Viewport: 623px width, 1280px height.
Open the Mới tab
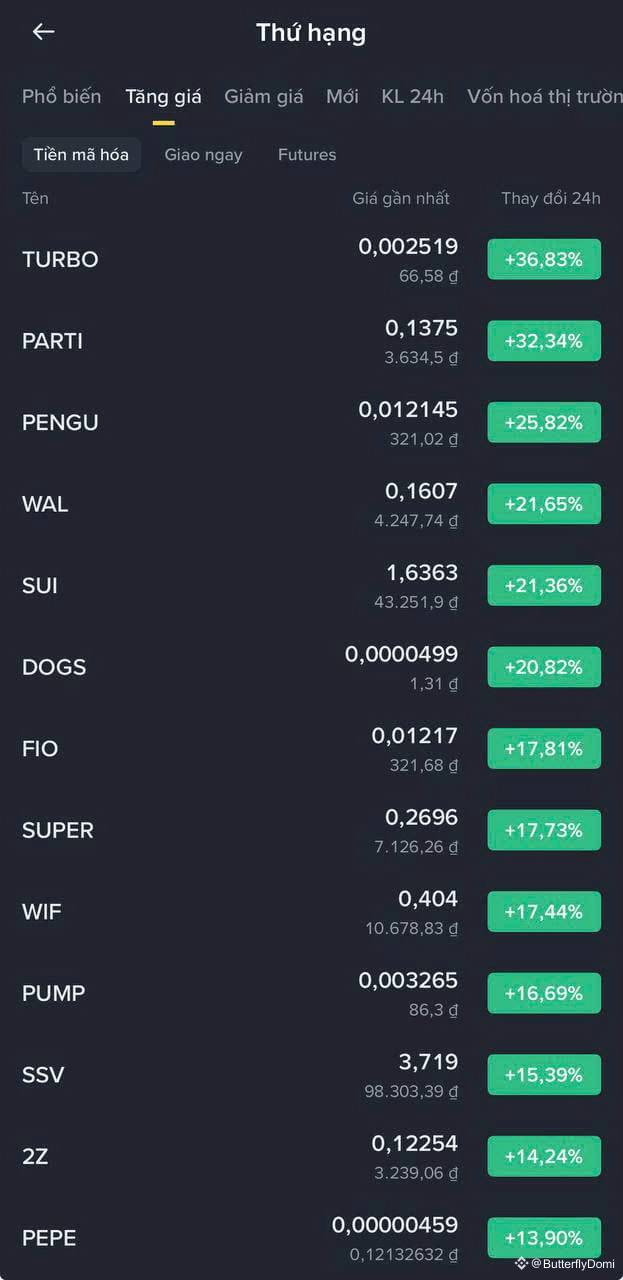pos(342,97)
